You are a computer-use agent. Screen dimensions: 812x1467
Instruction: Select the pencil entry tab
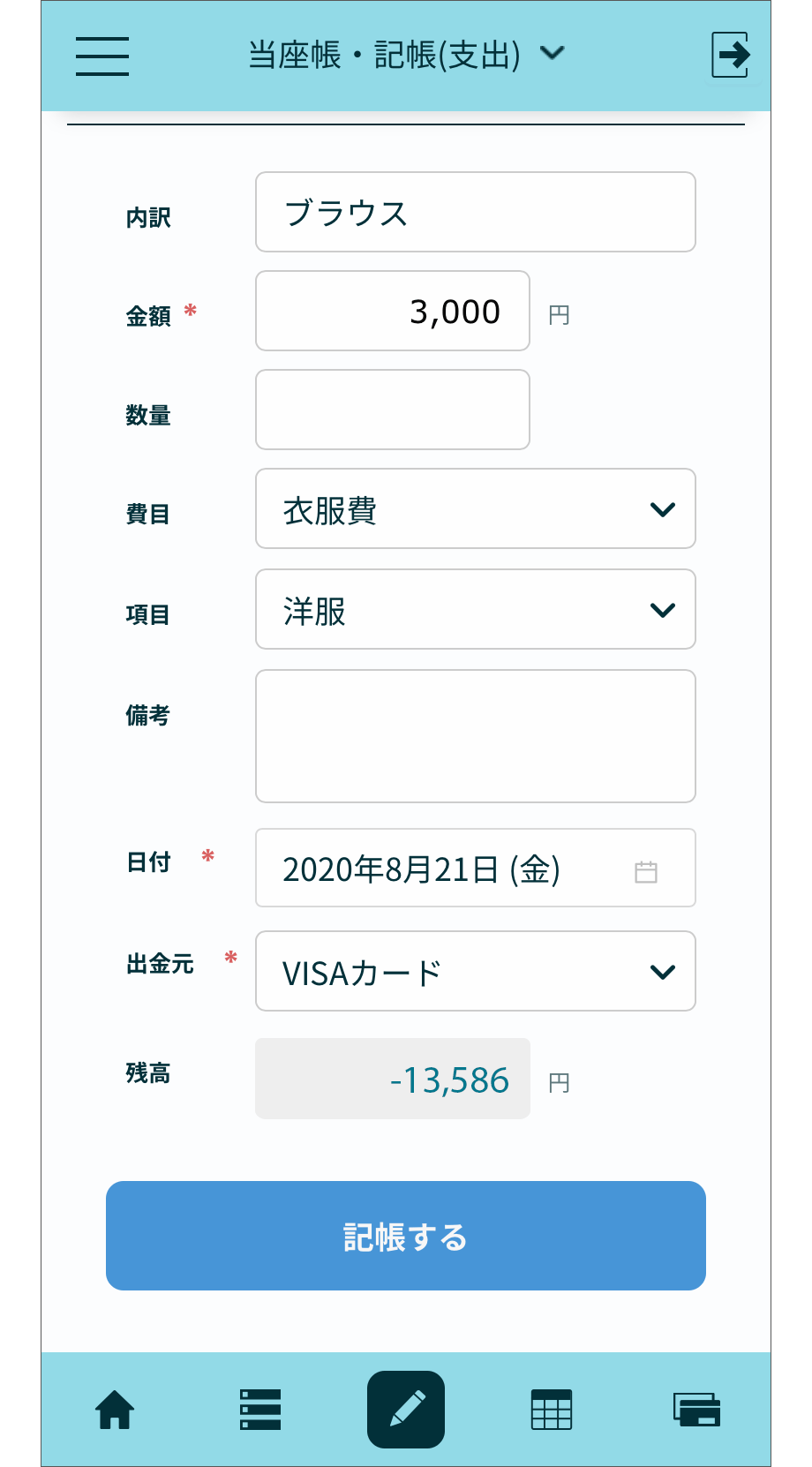pyautogui.click(x=406, y=1410)
